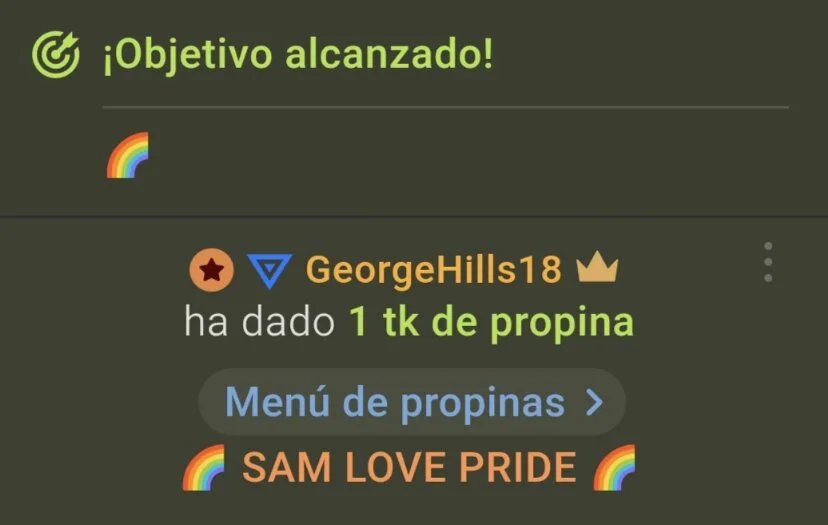Screen dimensions: 828x525
Task: Open the three-dot options for GeorgeHills18's message
Action: (x=768, y=262)
